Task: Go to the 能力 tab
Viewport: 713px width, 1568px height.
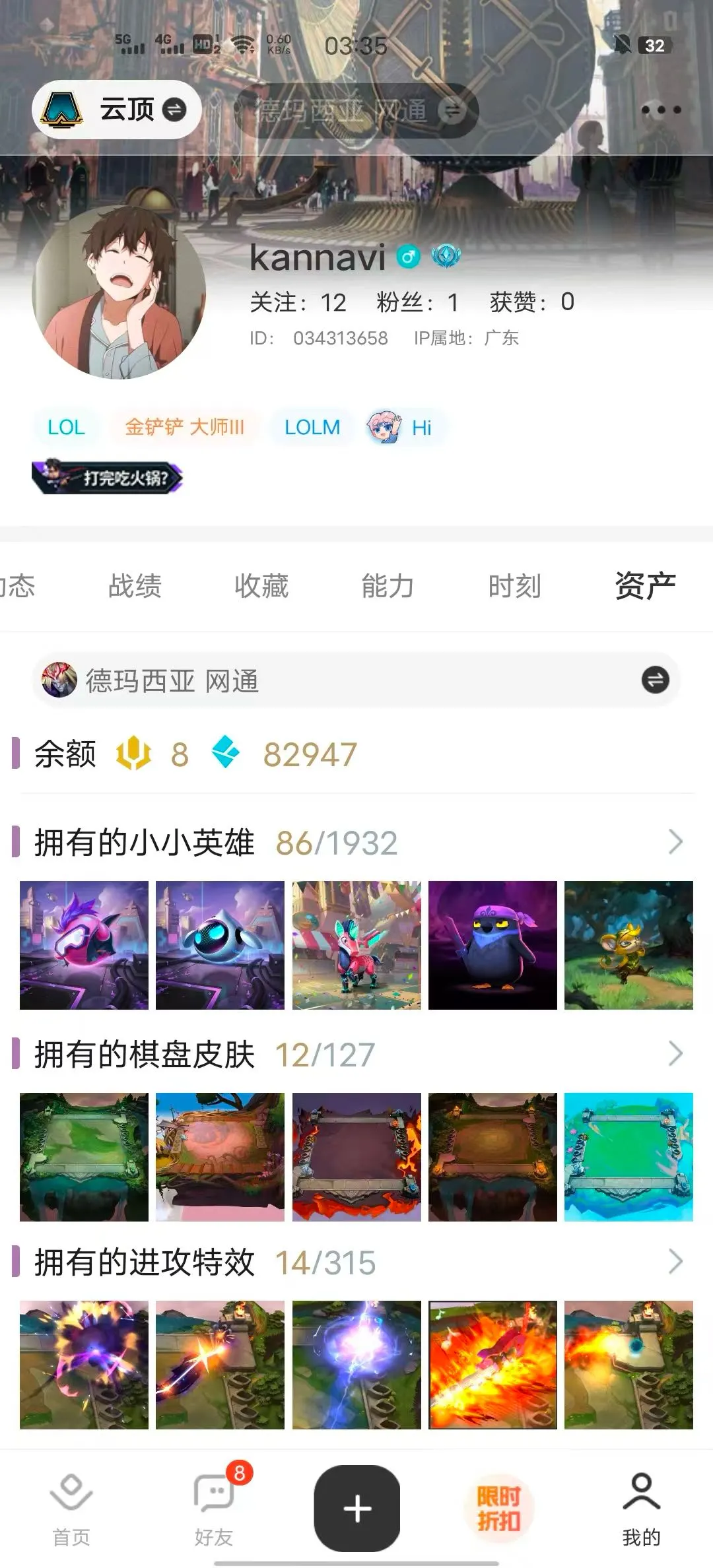Action: click(388, 586)
